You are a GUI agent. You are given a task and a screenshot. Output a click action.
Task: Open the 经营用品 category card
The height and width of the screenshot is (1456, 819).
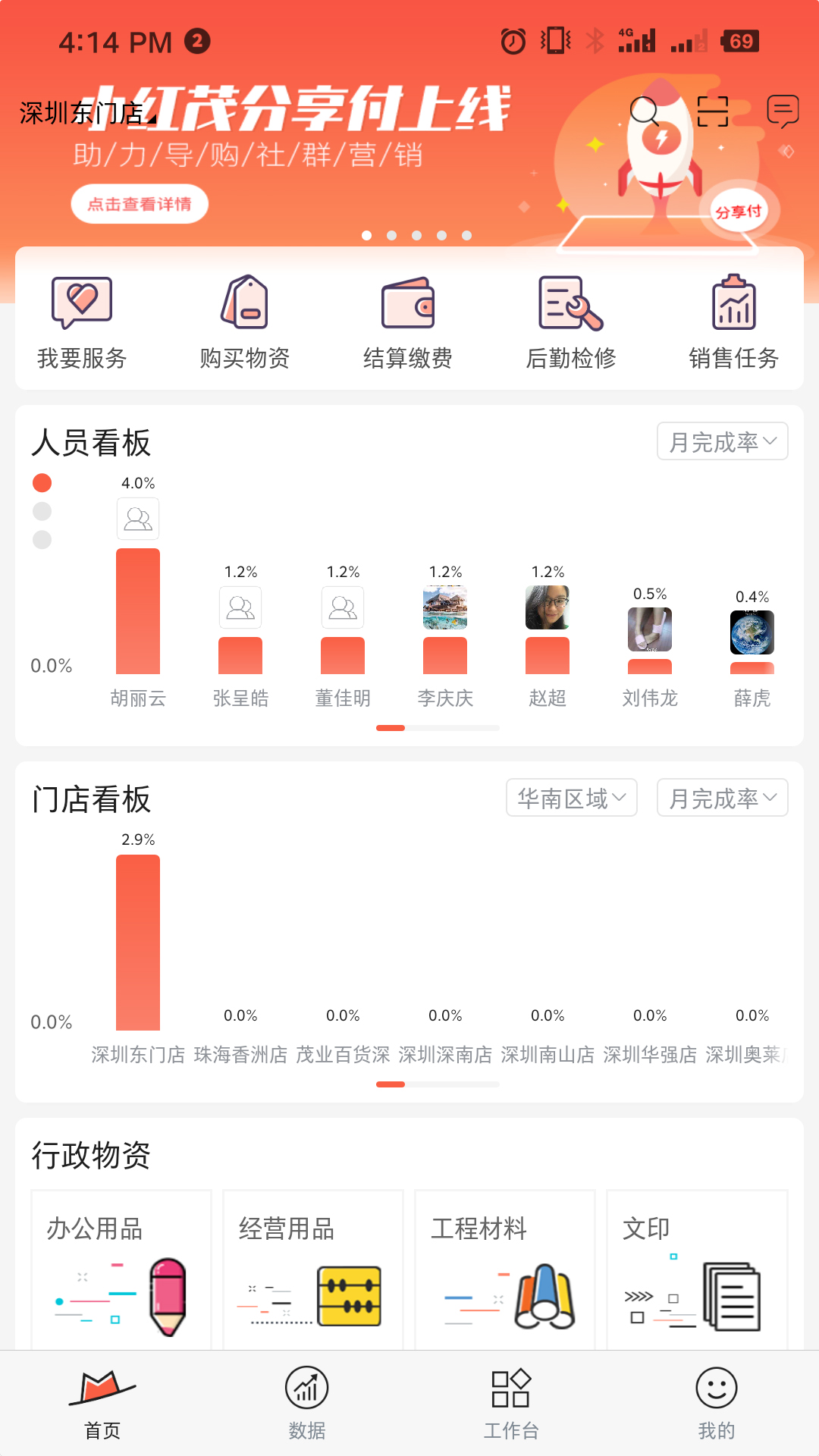[313, 1270]
